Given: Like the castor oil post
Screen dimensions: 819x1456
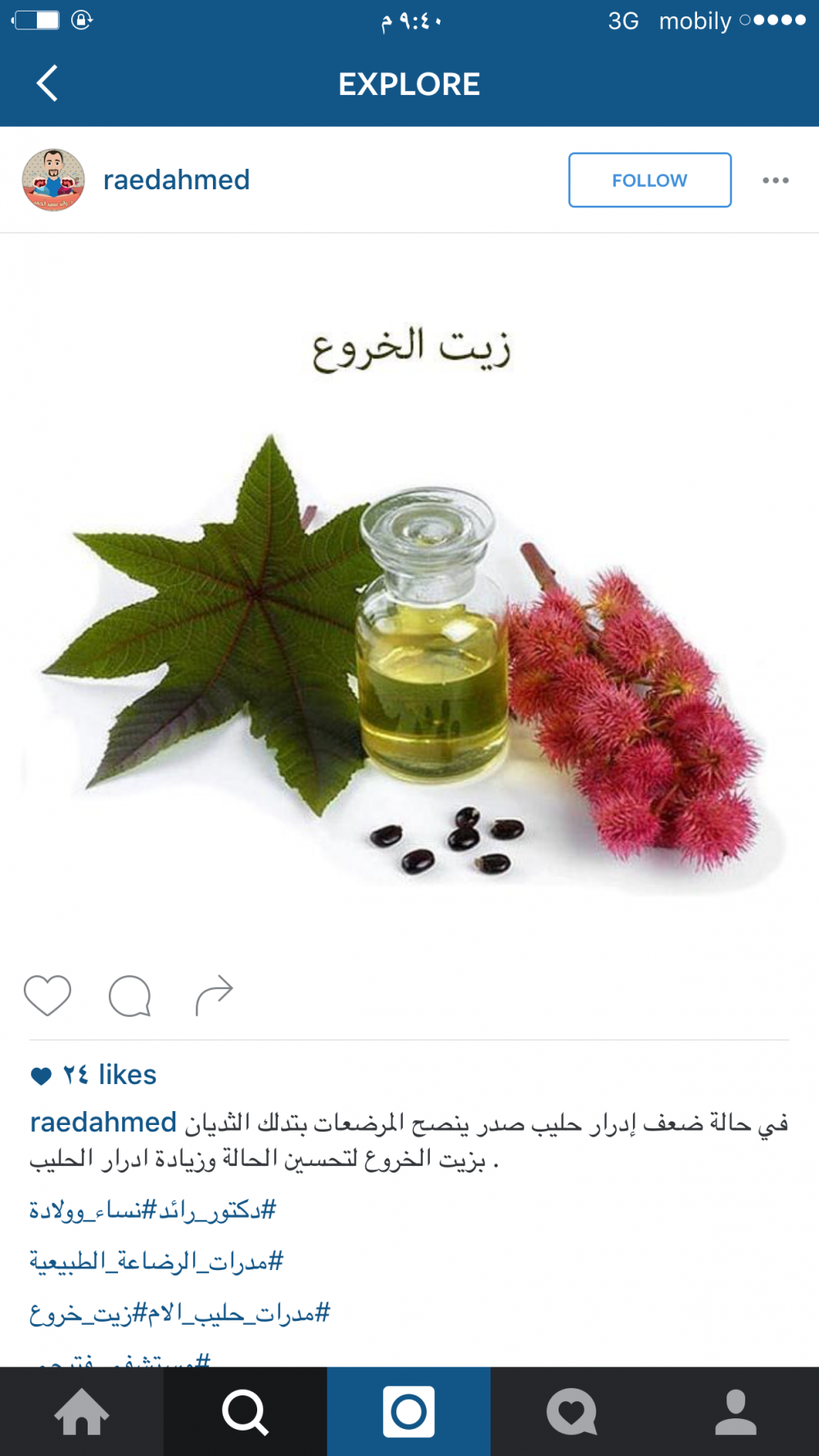Looking at the screenshot, I should coord(48,996).
